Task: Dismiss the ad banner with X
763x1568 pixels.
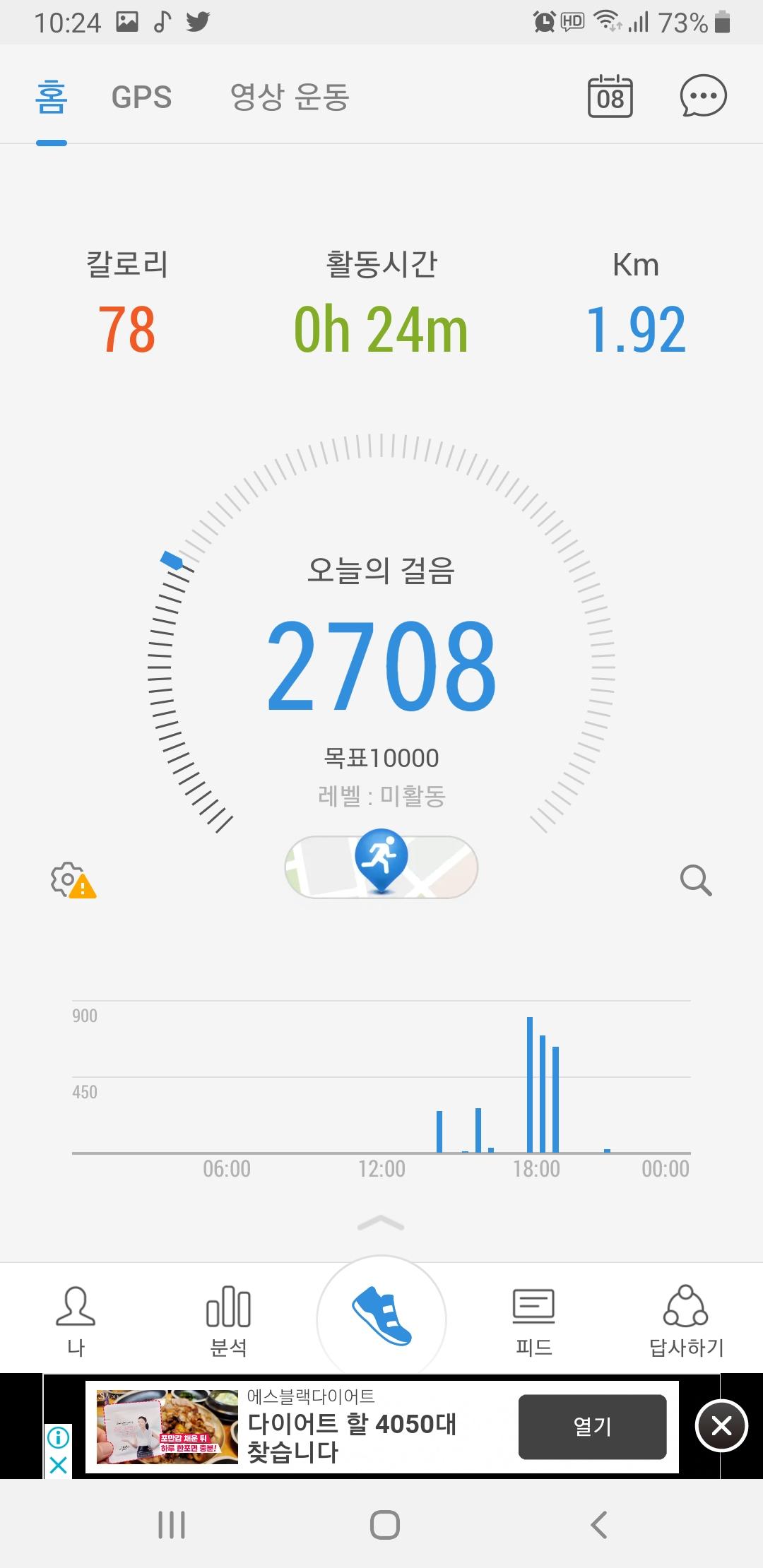Action: click(721, 1426)
